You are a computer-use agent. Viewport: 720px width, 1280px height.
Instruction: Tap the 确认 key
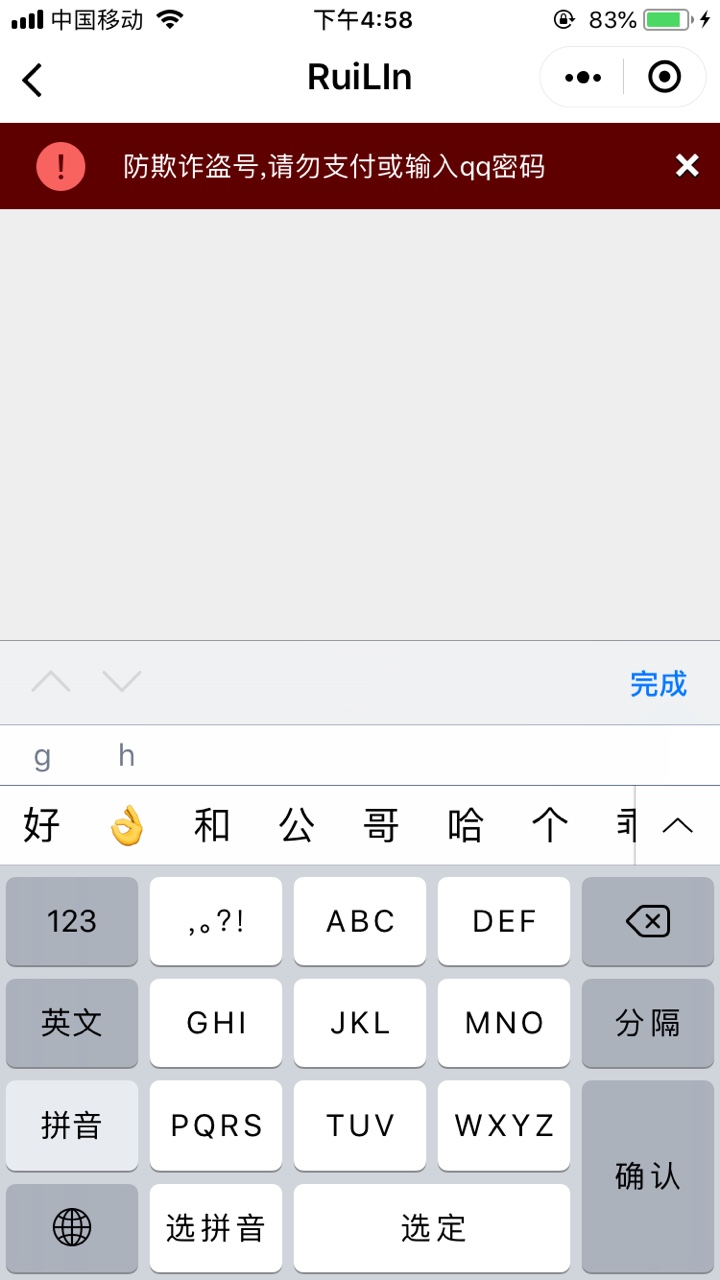[648, 1176]
